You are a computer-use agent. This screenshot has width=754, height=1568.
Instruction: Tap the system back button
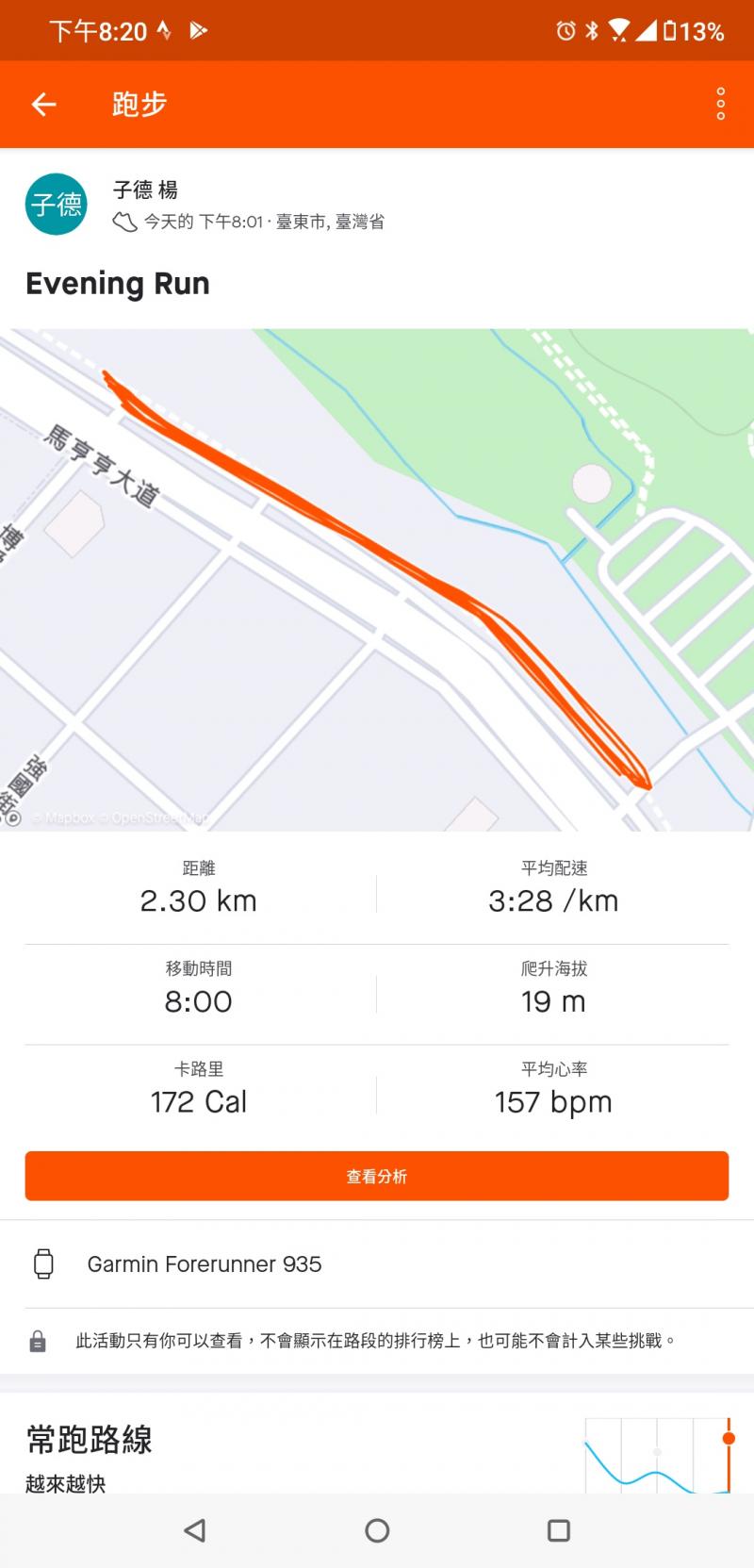195,1530
